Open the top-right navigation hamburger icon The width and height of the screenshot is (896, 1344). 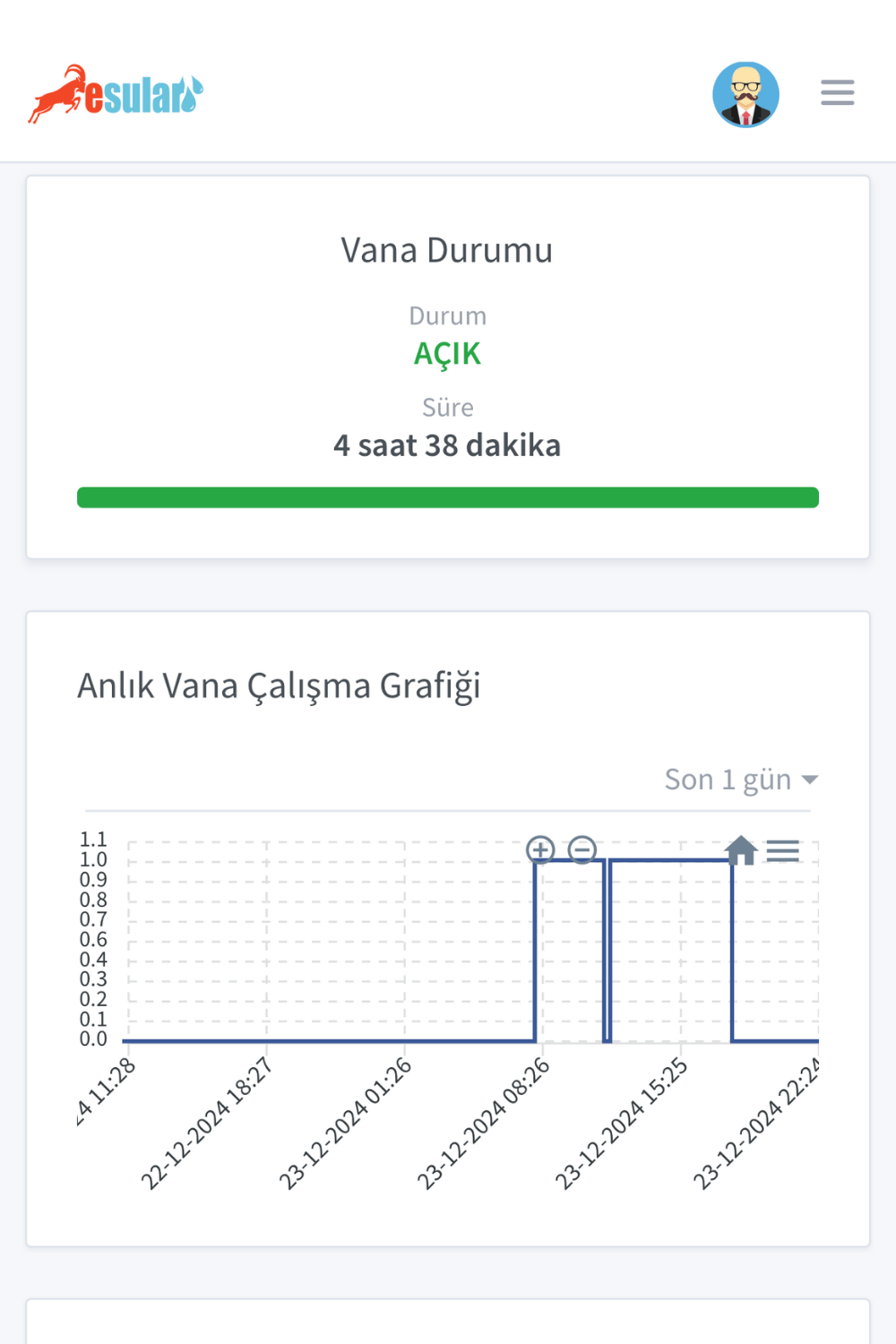[837, 92]
